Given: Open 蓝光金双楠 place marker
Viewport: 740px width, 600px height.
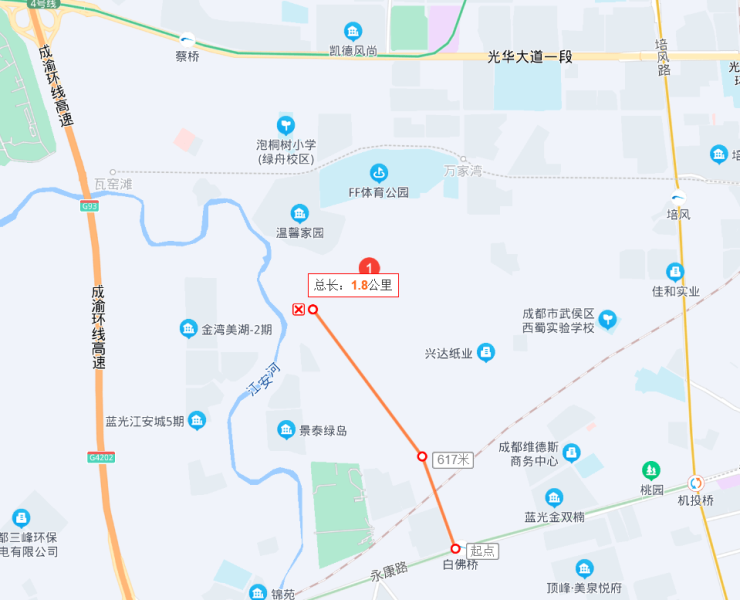Looking at the screenshot, I should (x=554, y=497).
